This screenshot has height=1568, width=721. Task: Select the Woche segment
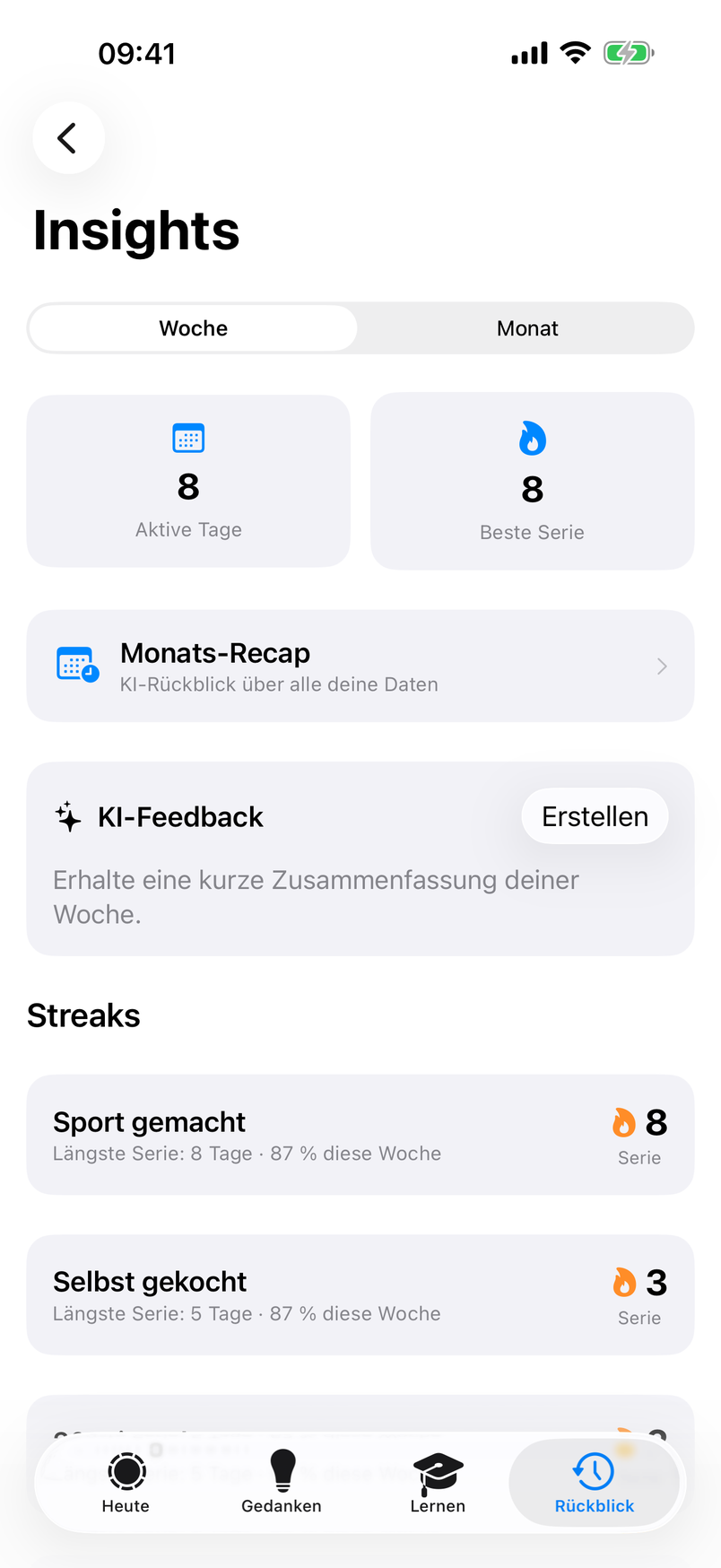pos(194,328)
